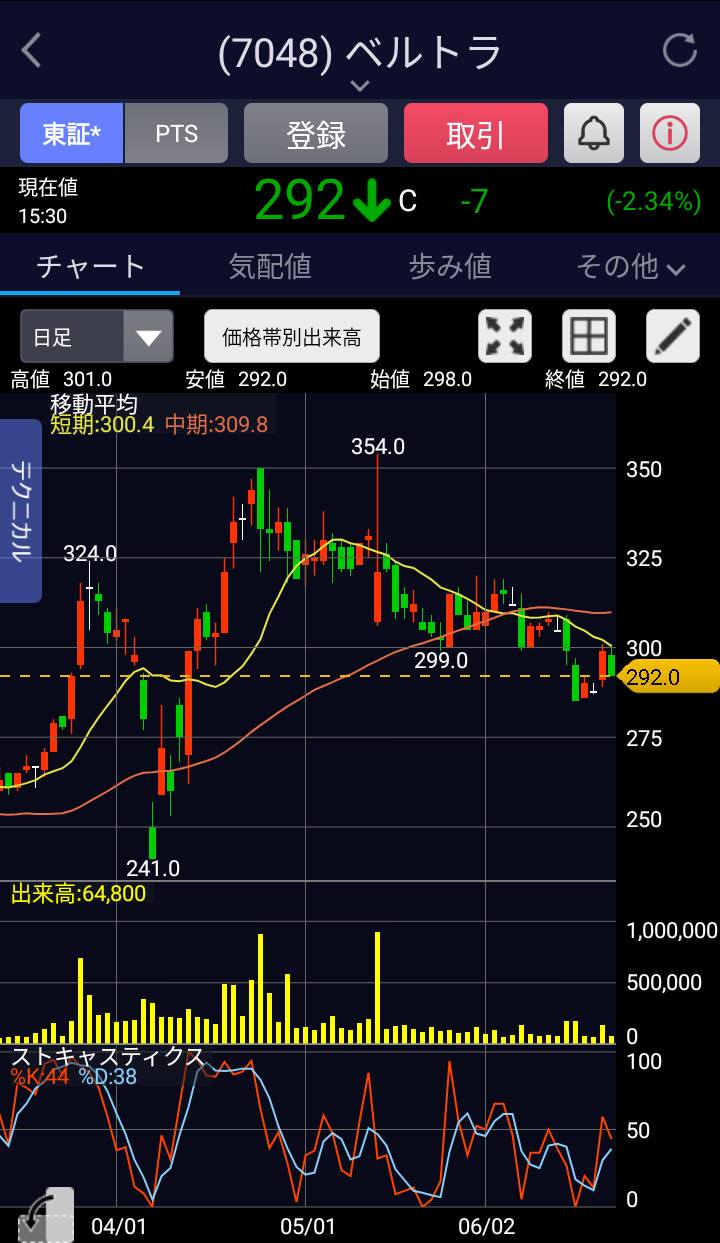Switch to the 歩み値 tab
This screenshot has height=1243, width=720.
[450, 266]
